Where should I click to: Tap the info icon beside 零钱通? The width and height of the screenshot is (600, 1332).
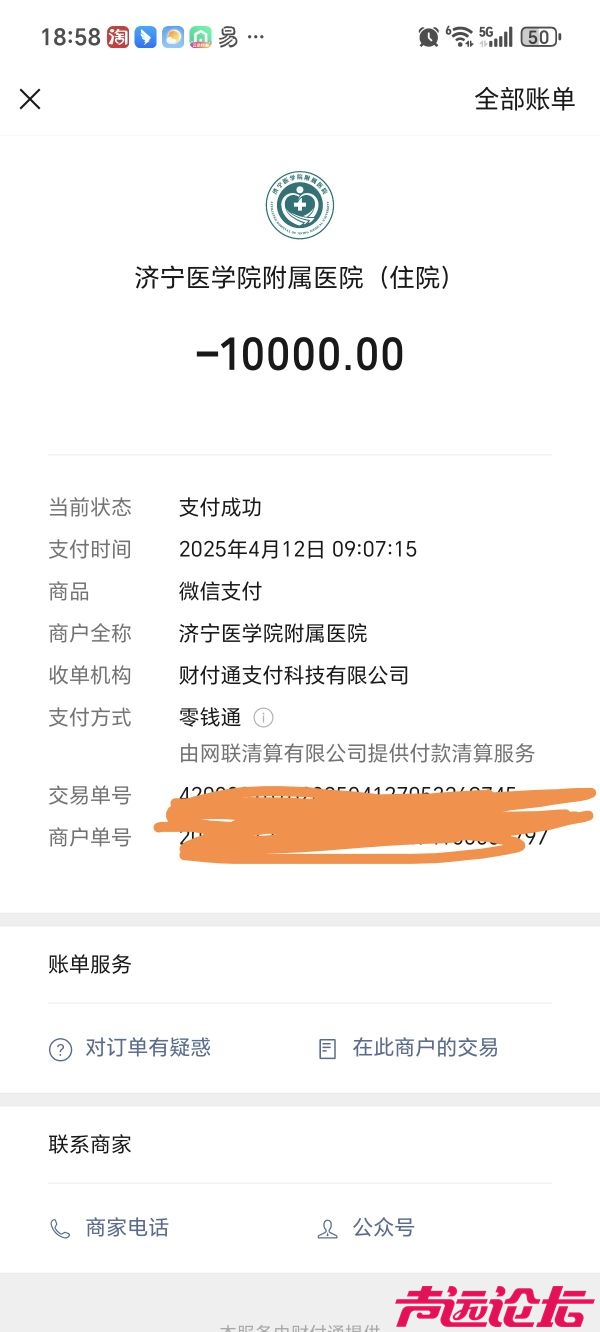tap(263, 717)
